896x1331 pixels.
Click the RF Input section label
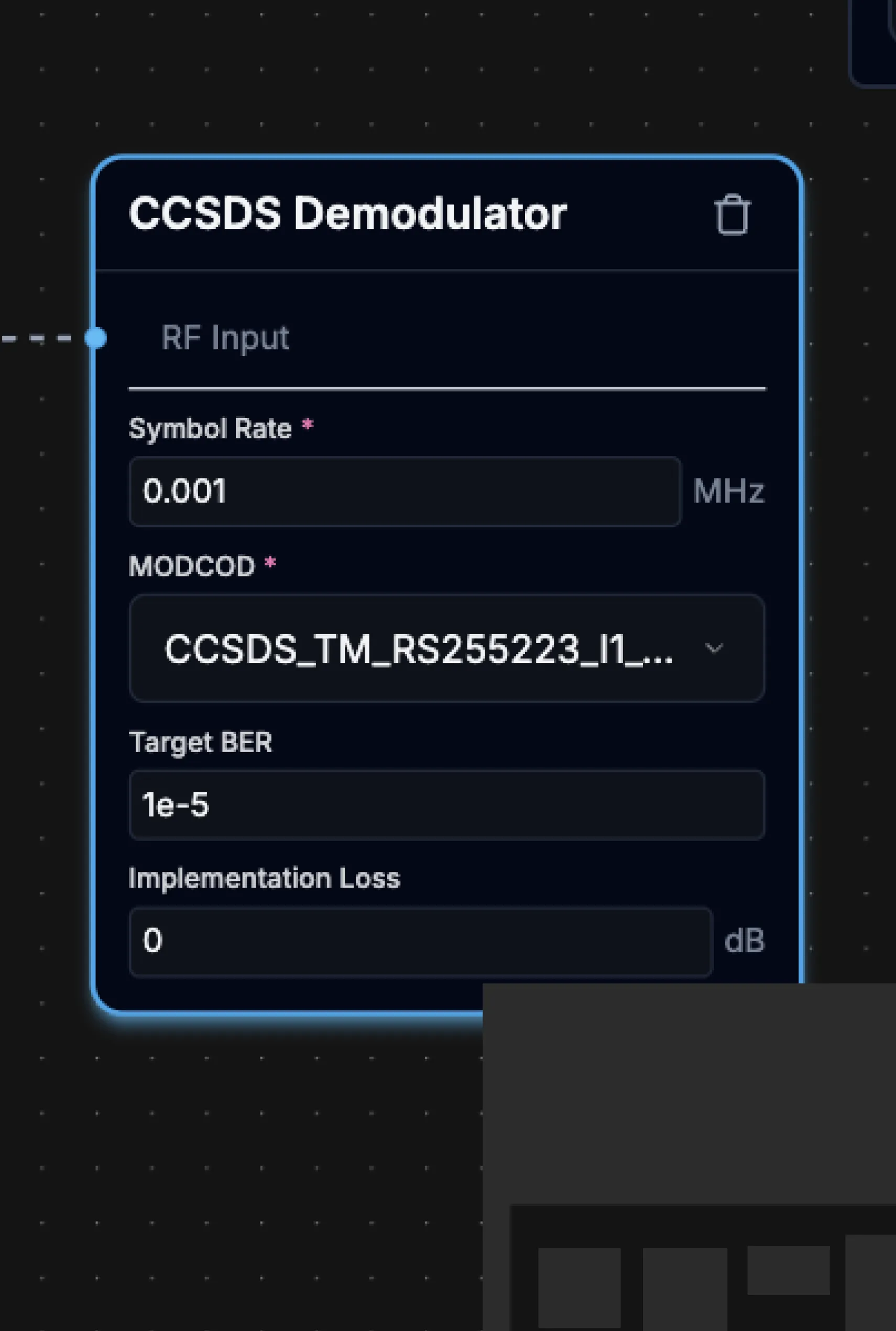[226, 337]
